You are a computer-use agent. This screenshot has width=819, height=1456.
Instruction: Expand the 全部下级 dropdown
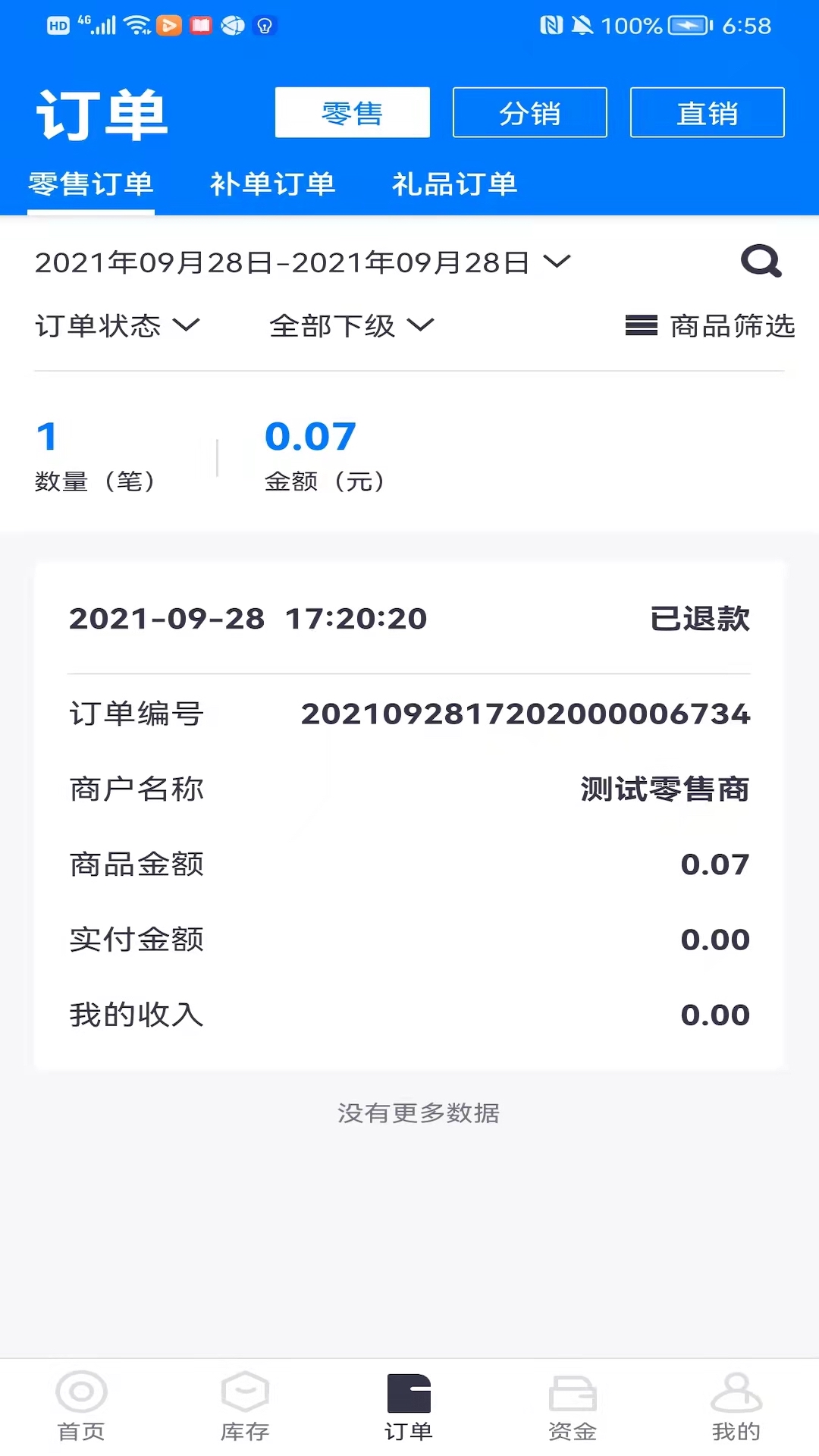click(352, 326)
